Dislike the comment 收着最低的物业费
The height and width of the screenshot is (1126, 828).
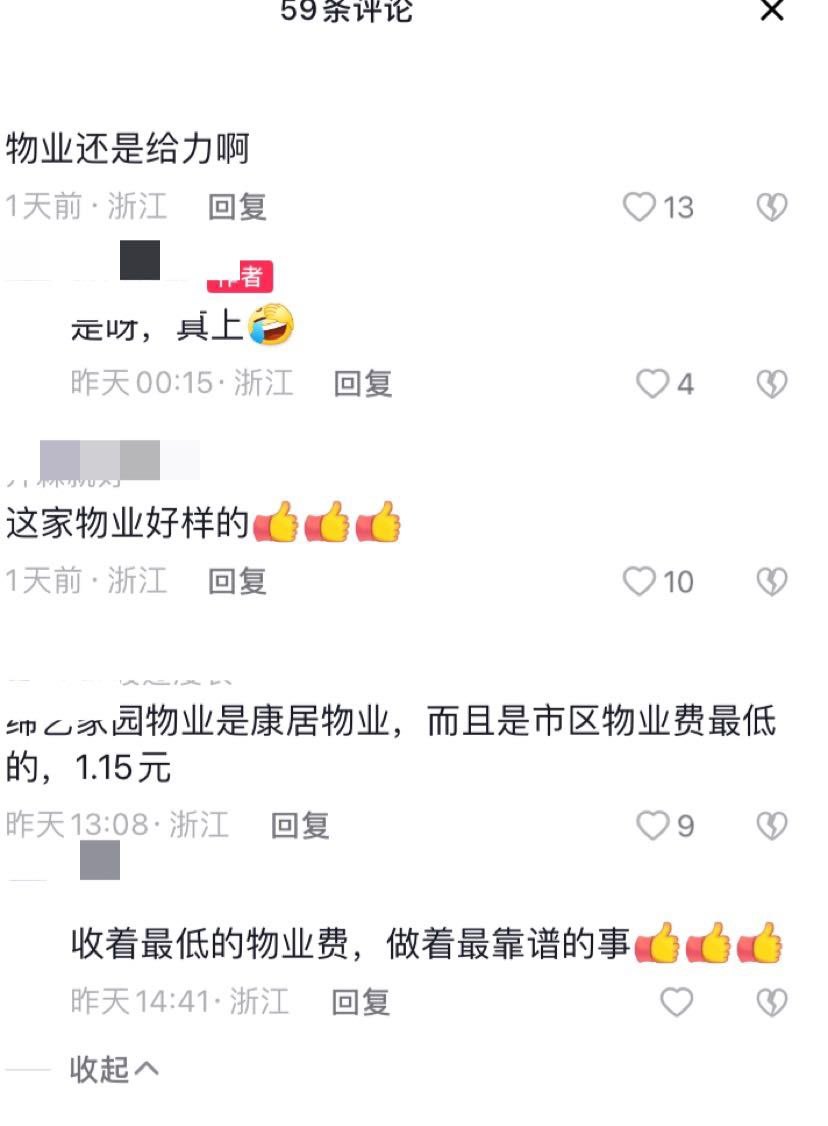coord(771,1001)
